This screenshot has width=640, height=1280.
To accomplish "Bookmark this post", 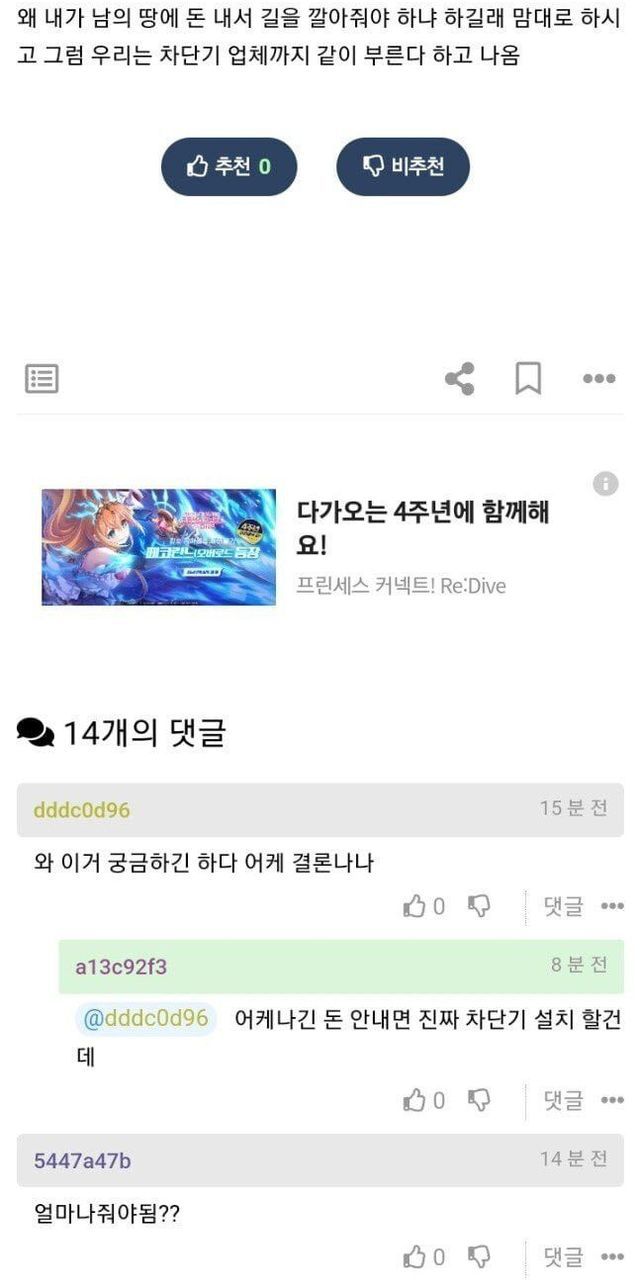I will 528,379.
